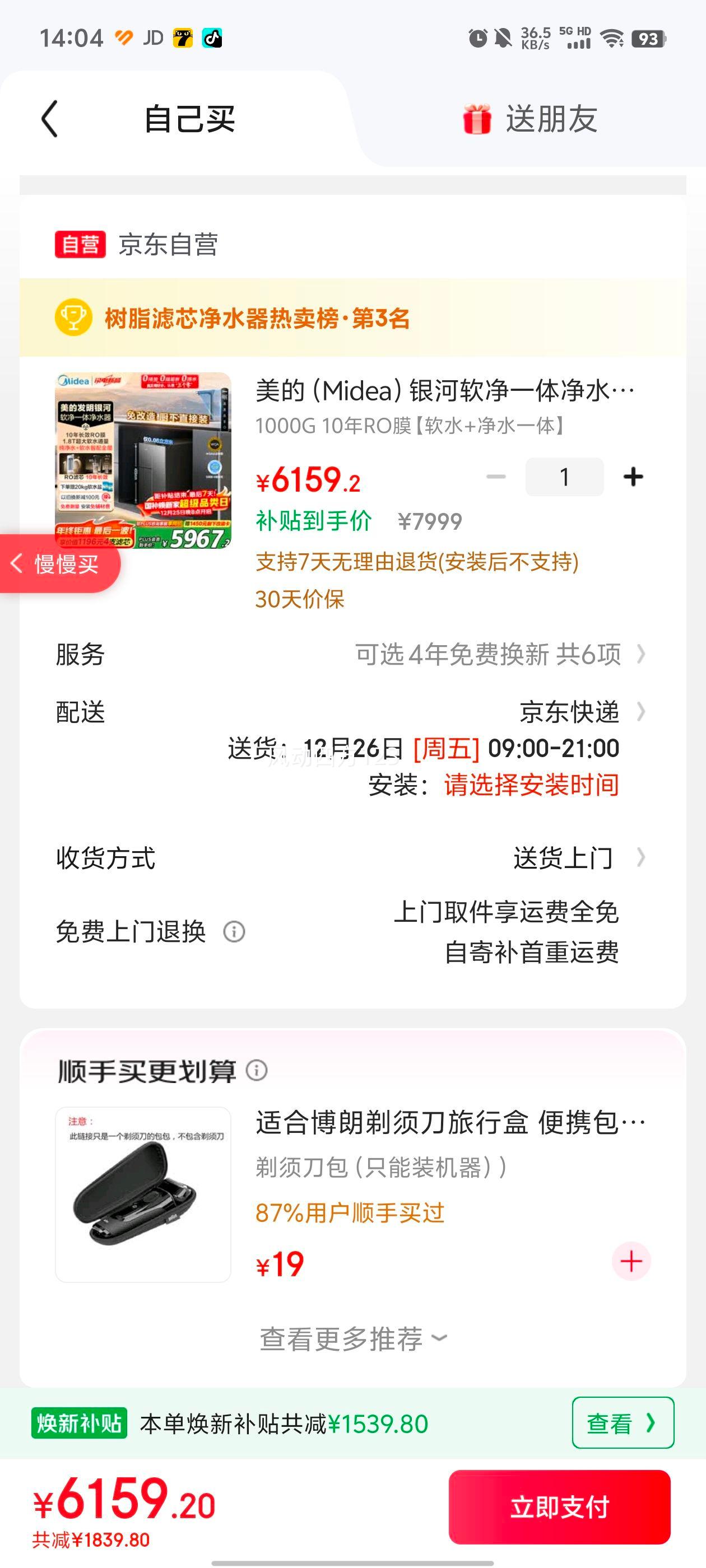Click the quantity input field showing 1
This screenshot has width=706, height=1568.
[564, 476]
